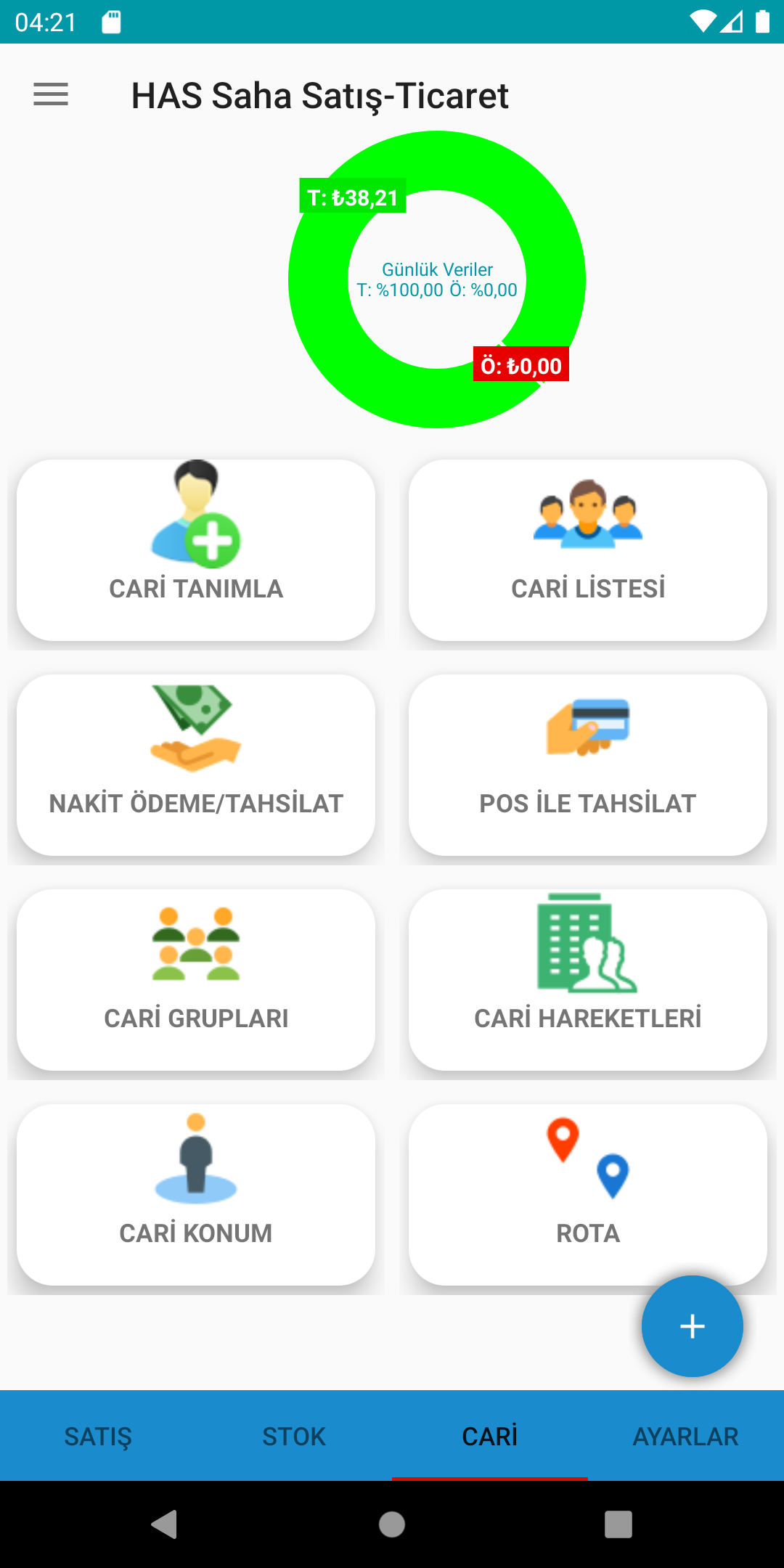Tap the blue plus floating button
Viewport: 784px width, 1568px height.
692,1326
